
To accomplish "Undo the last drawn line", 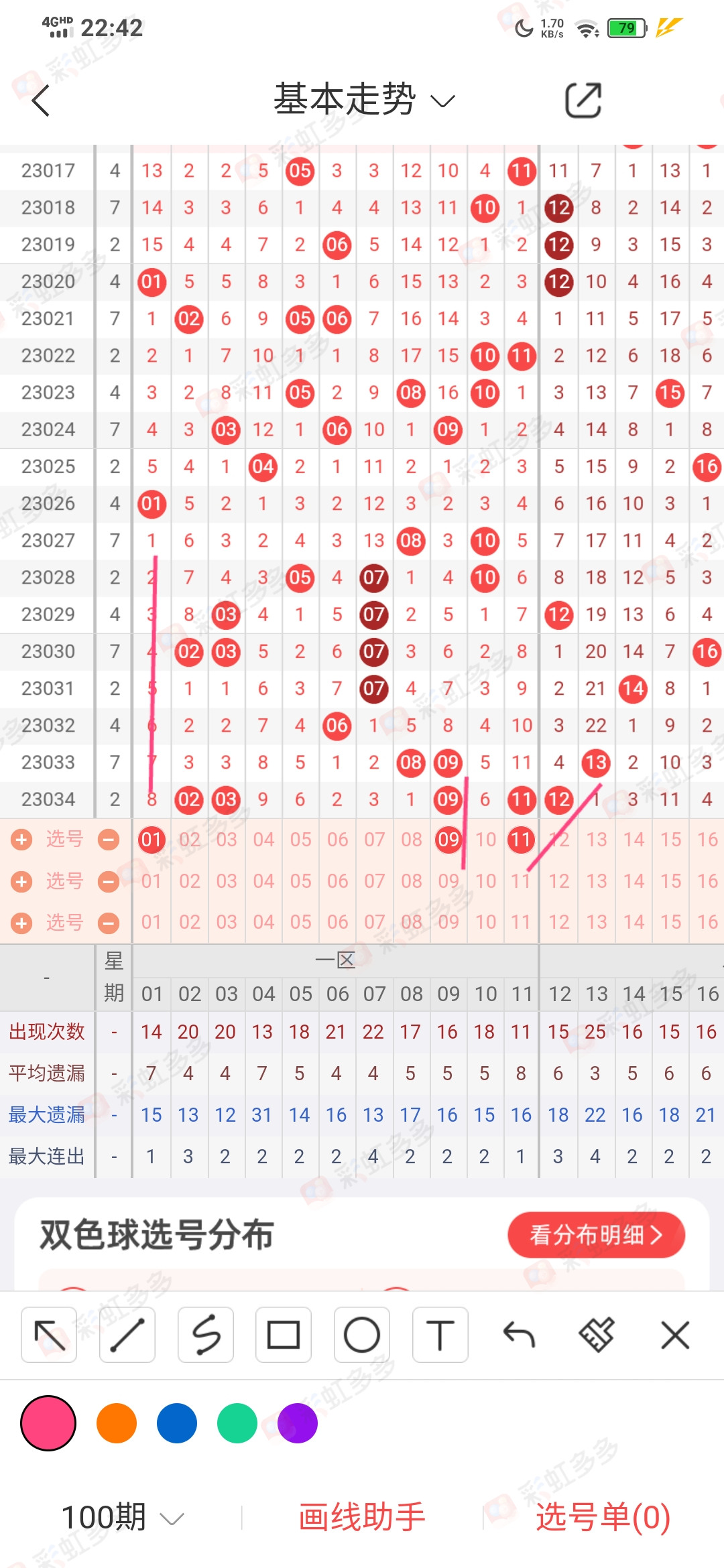I will pos(518,1335).
